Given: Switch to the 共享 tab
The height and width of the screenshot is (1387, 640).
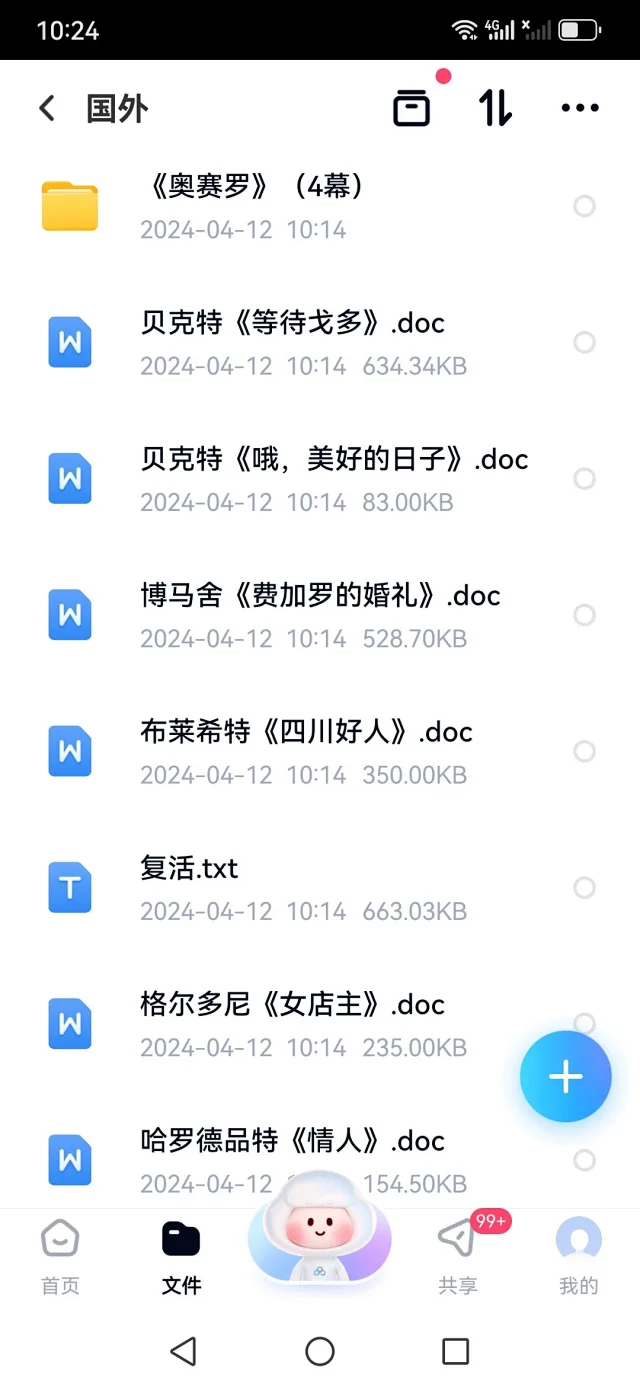Looking at the screenshot, I should 458,1257.
